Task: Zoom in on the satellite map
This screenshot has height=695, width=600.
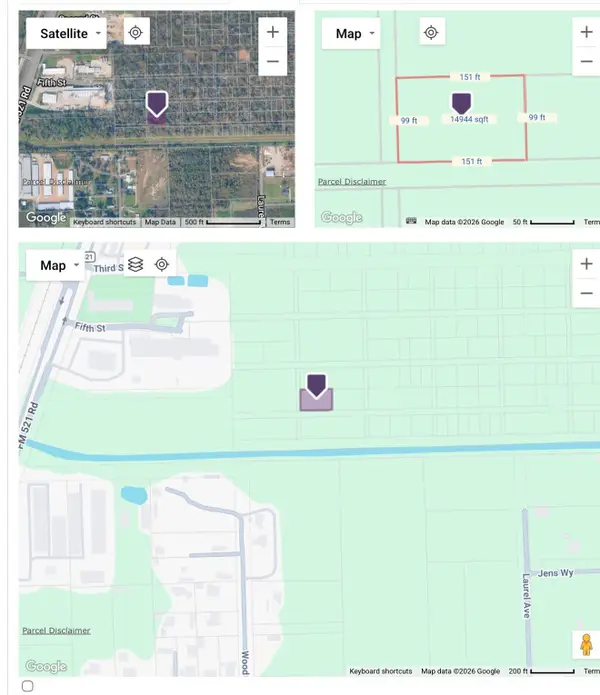Action: tap(273, 32)
